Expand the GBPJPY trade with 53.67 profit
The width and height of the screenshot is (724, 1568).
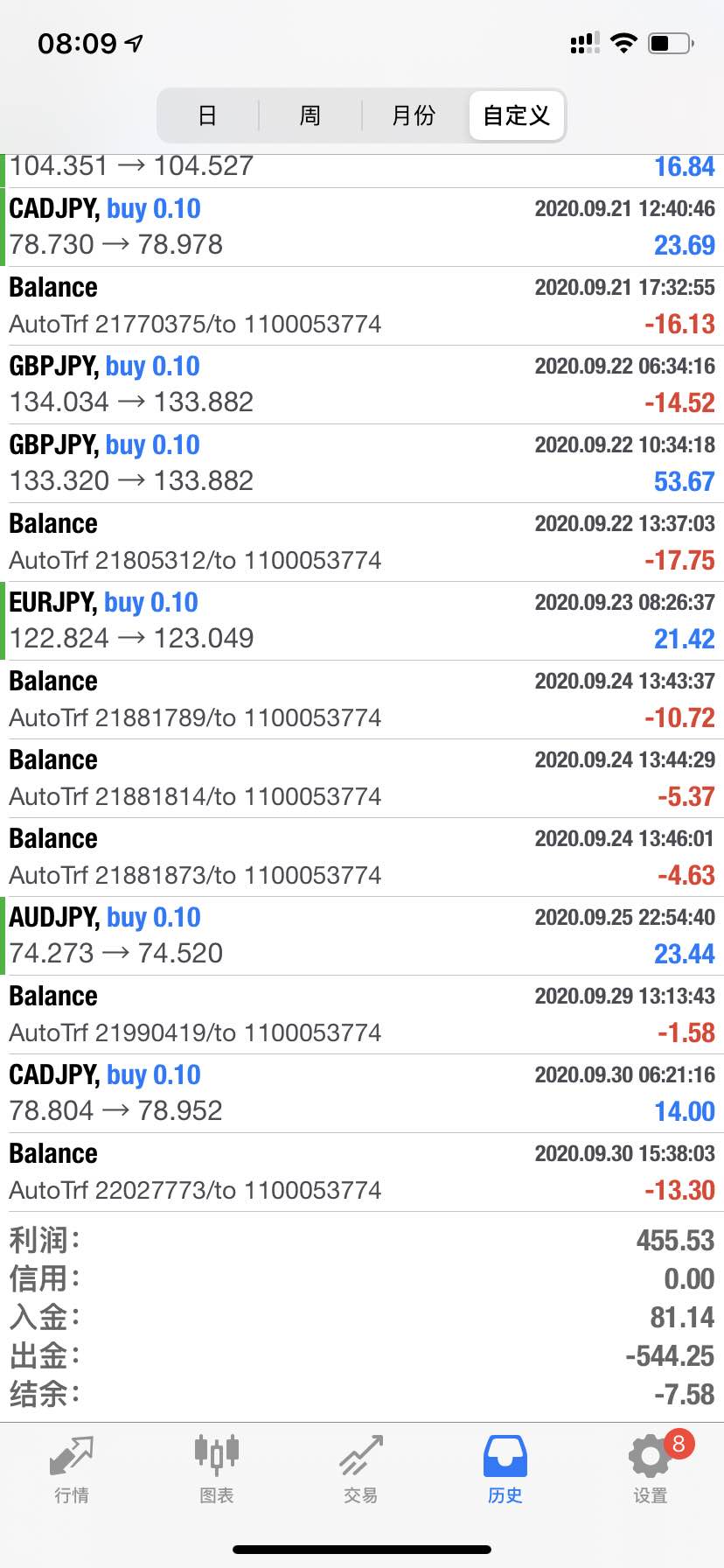pyautogui.click(x=362, y=464)
